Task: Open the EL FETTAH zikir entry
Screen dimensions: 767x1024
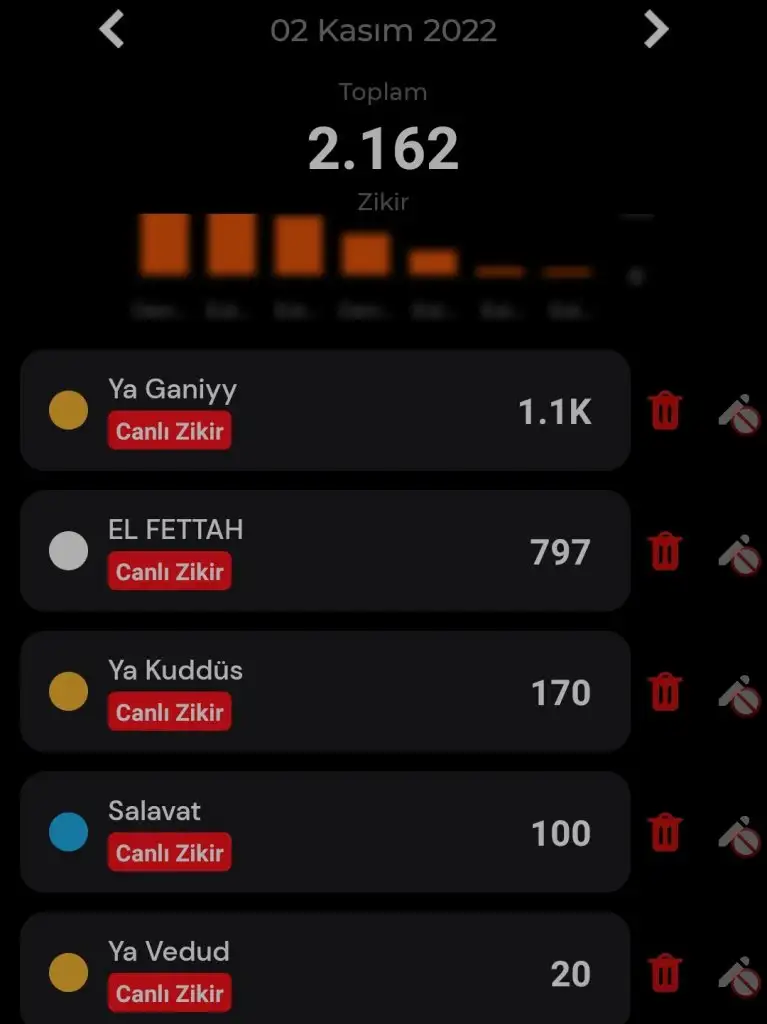Action: 325,551
